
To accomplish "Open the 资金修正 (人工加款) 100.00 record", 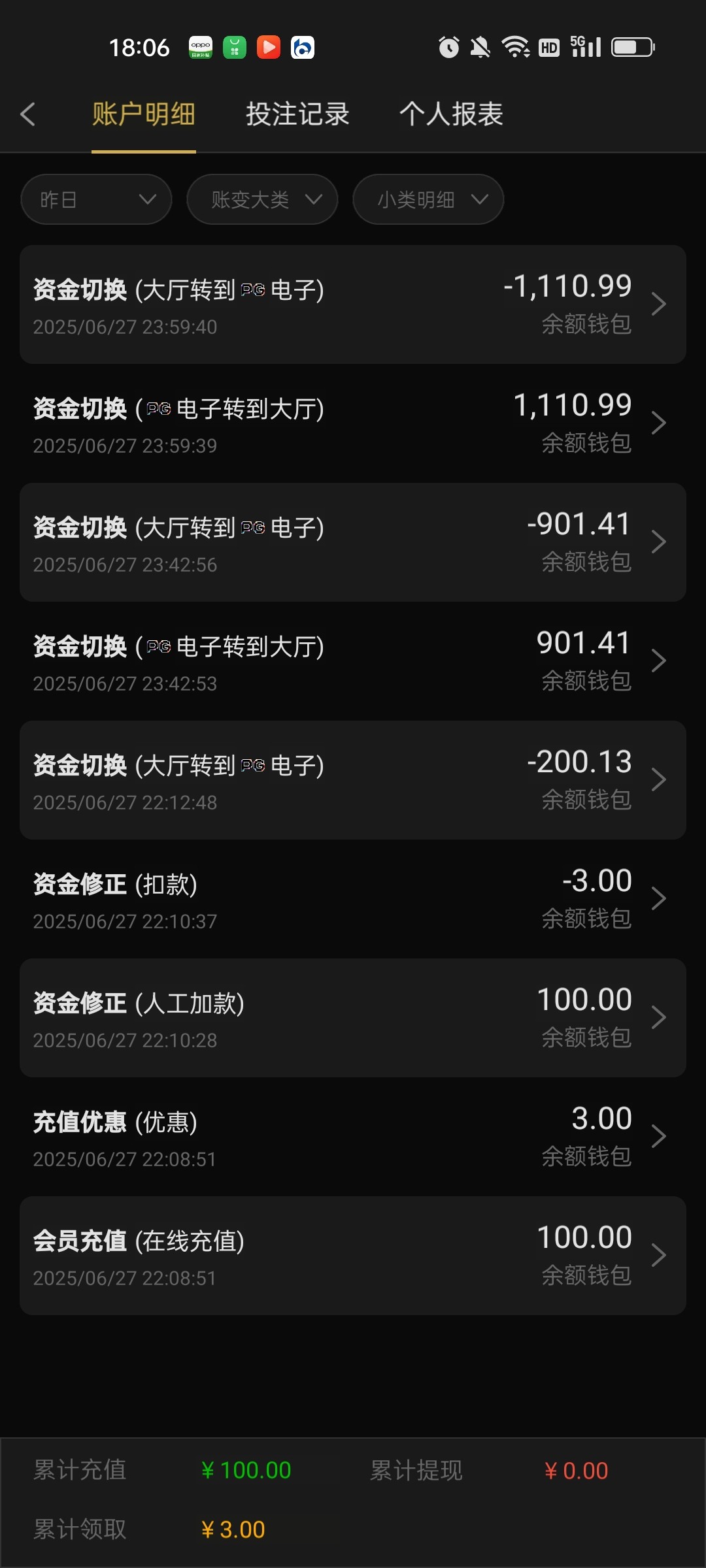I will tap(353, 1018).
